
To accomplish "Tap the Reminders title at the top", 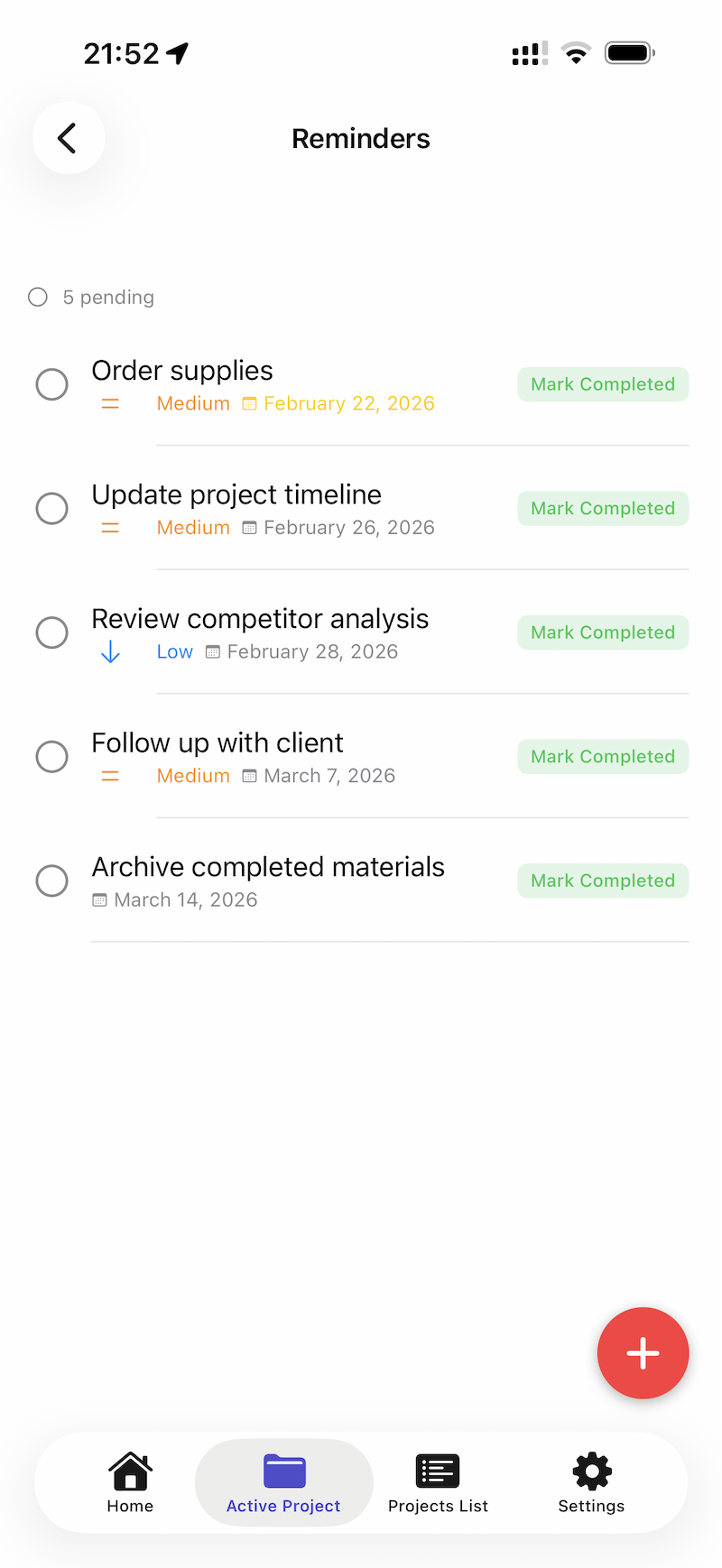I will pos(360,138).
